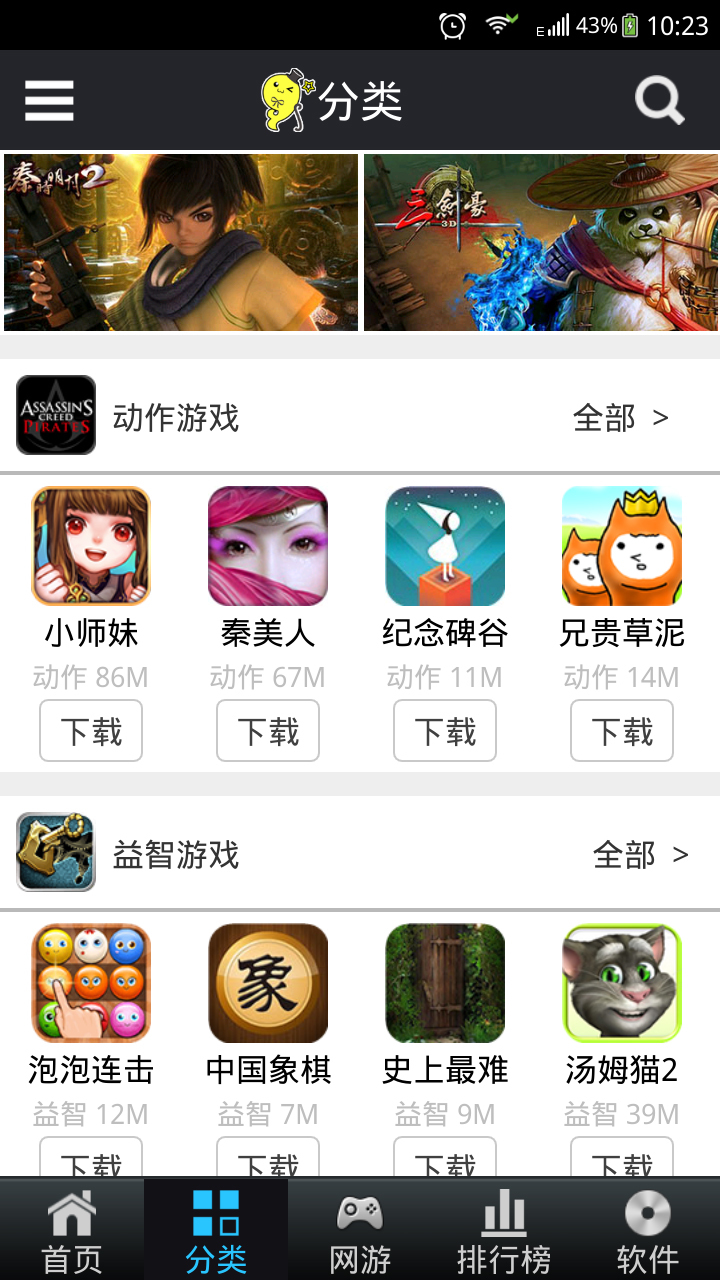View 全部 for 益智游戏

[x=641, y=855]
